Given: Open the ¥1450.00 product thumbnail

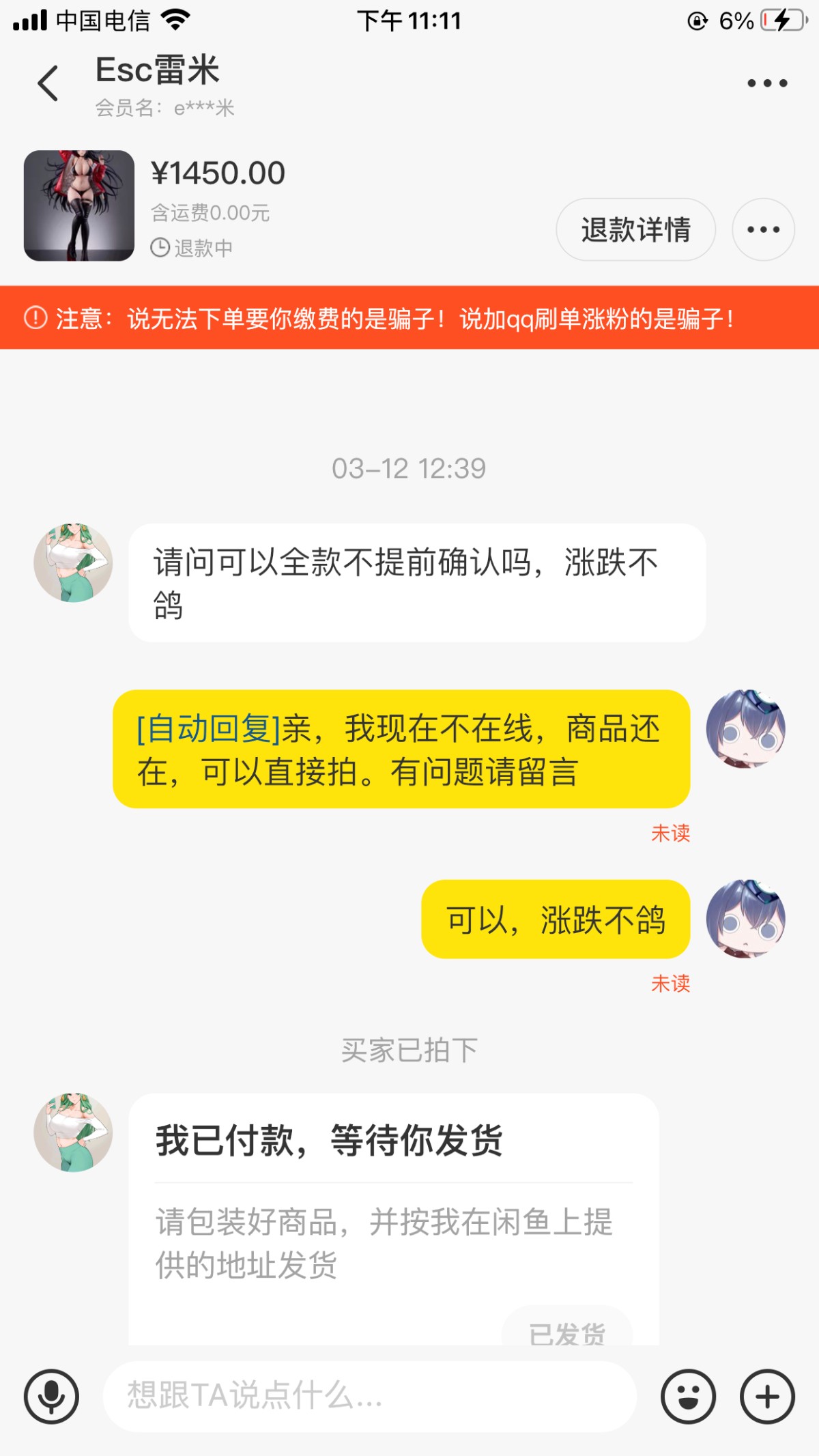Looking at the screenshot, I should (79, 205).
